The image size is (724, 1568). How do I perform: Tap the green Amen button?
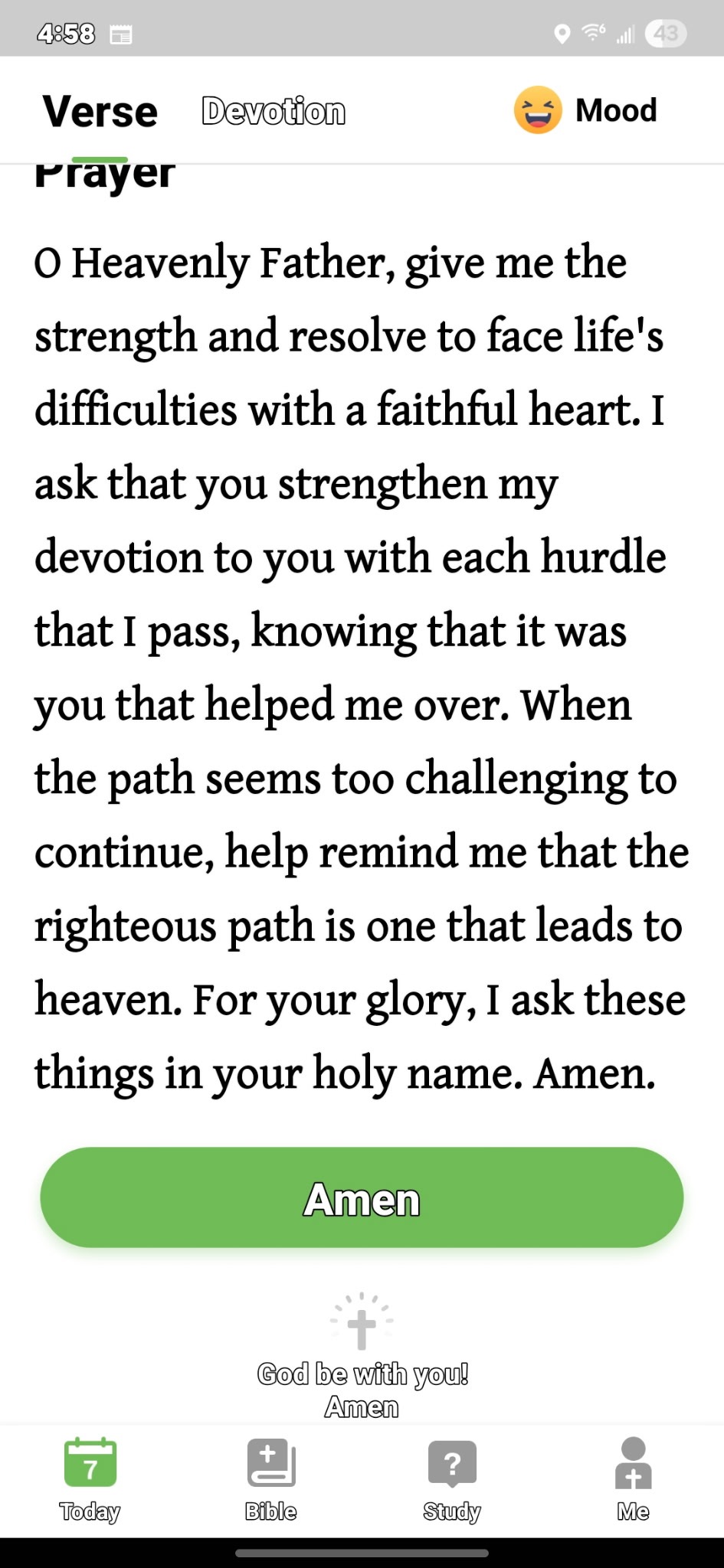(x=362, y=1198)
